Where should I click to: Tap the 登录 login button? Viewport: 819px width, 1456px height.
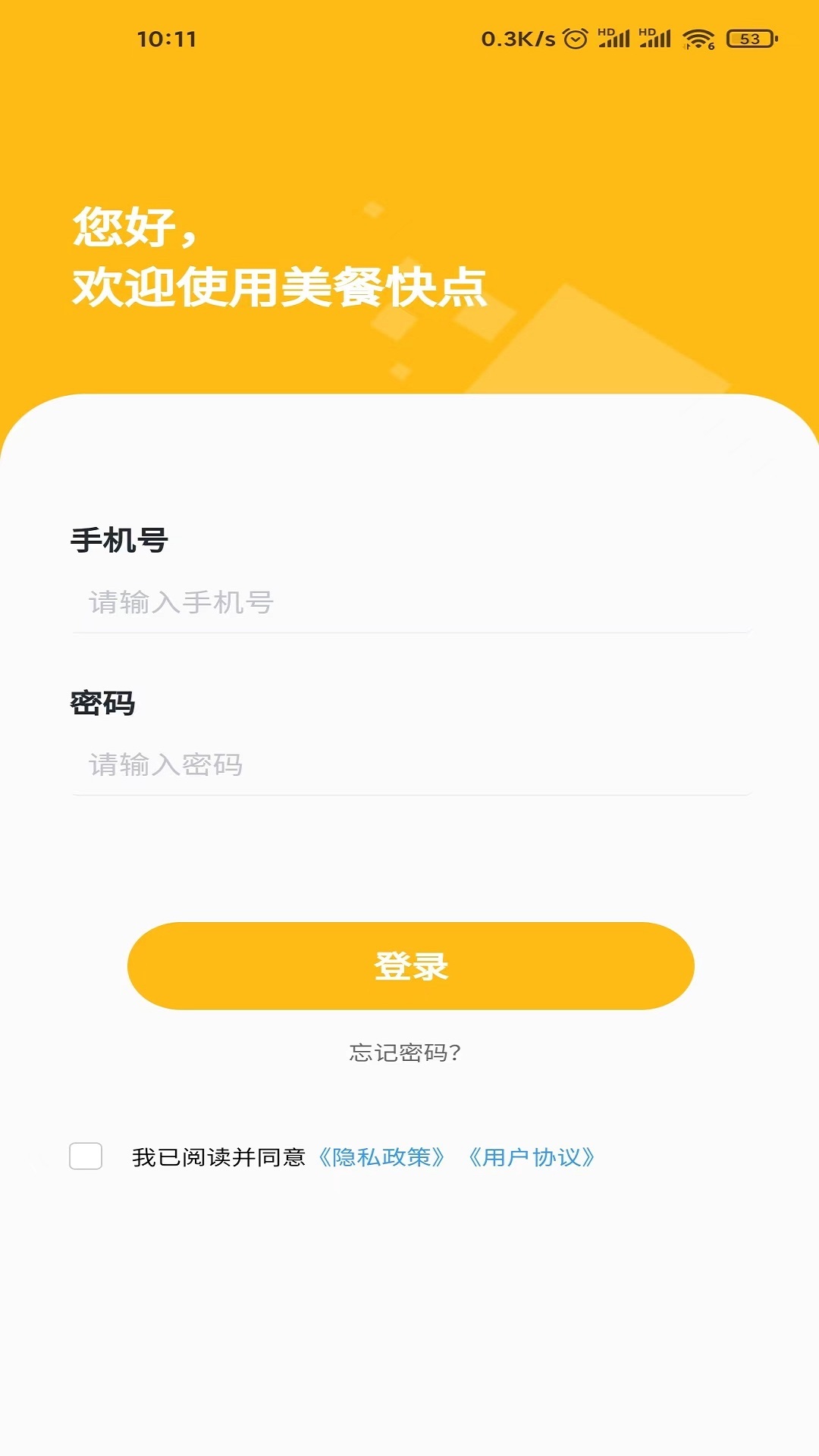[409, 966]
